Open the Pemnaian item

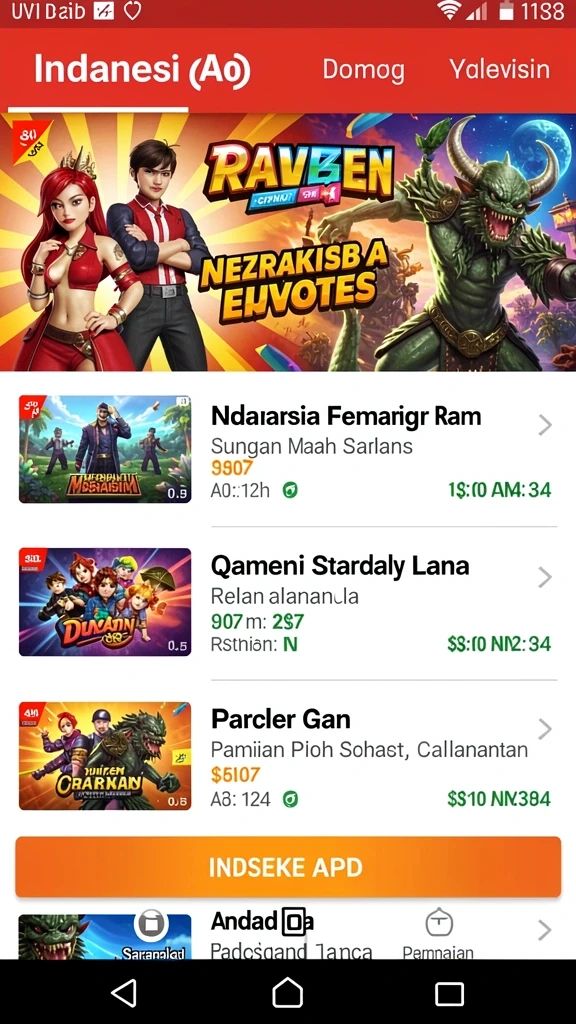tap(438, 936)
